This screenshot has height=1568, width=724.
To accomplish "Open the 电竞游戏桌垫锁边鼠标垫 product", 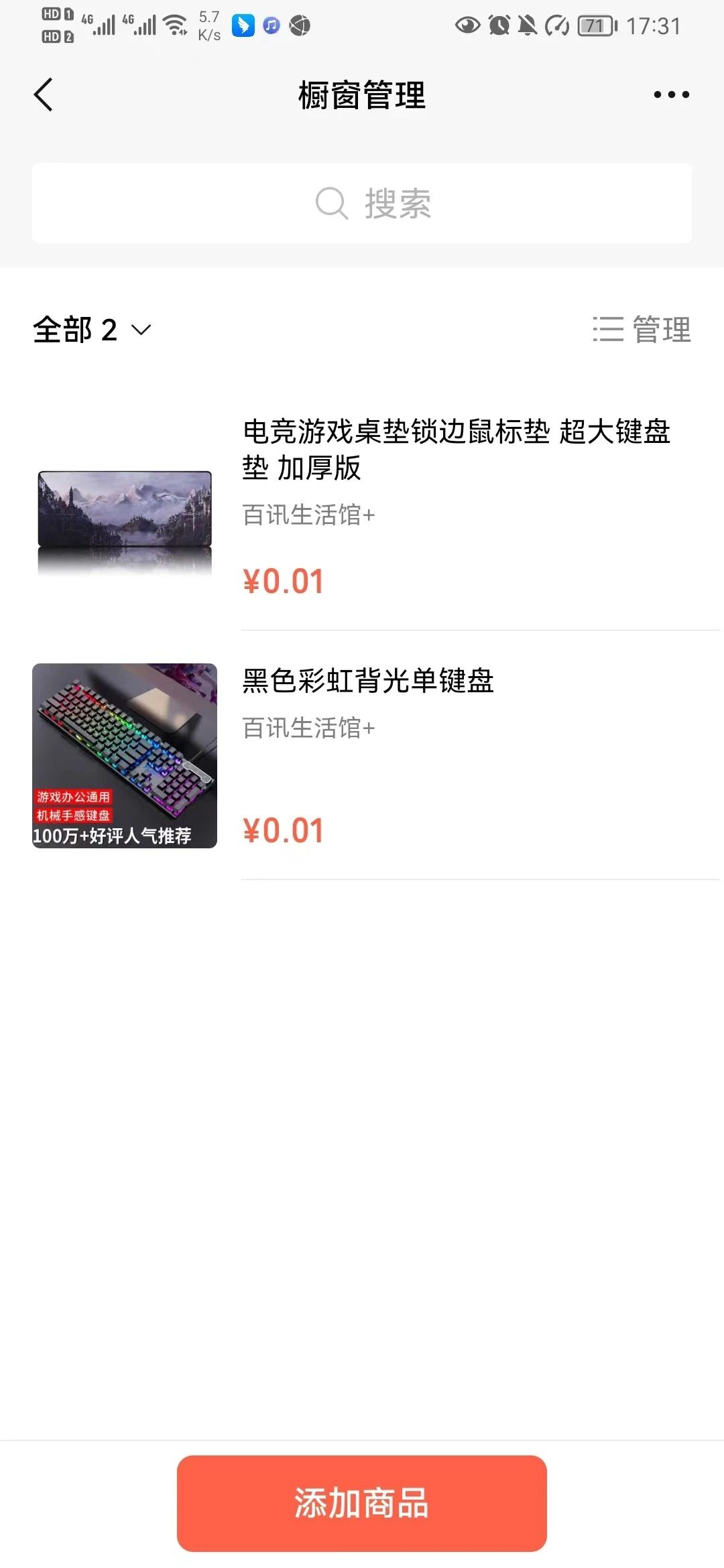I will (456, 449).
